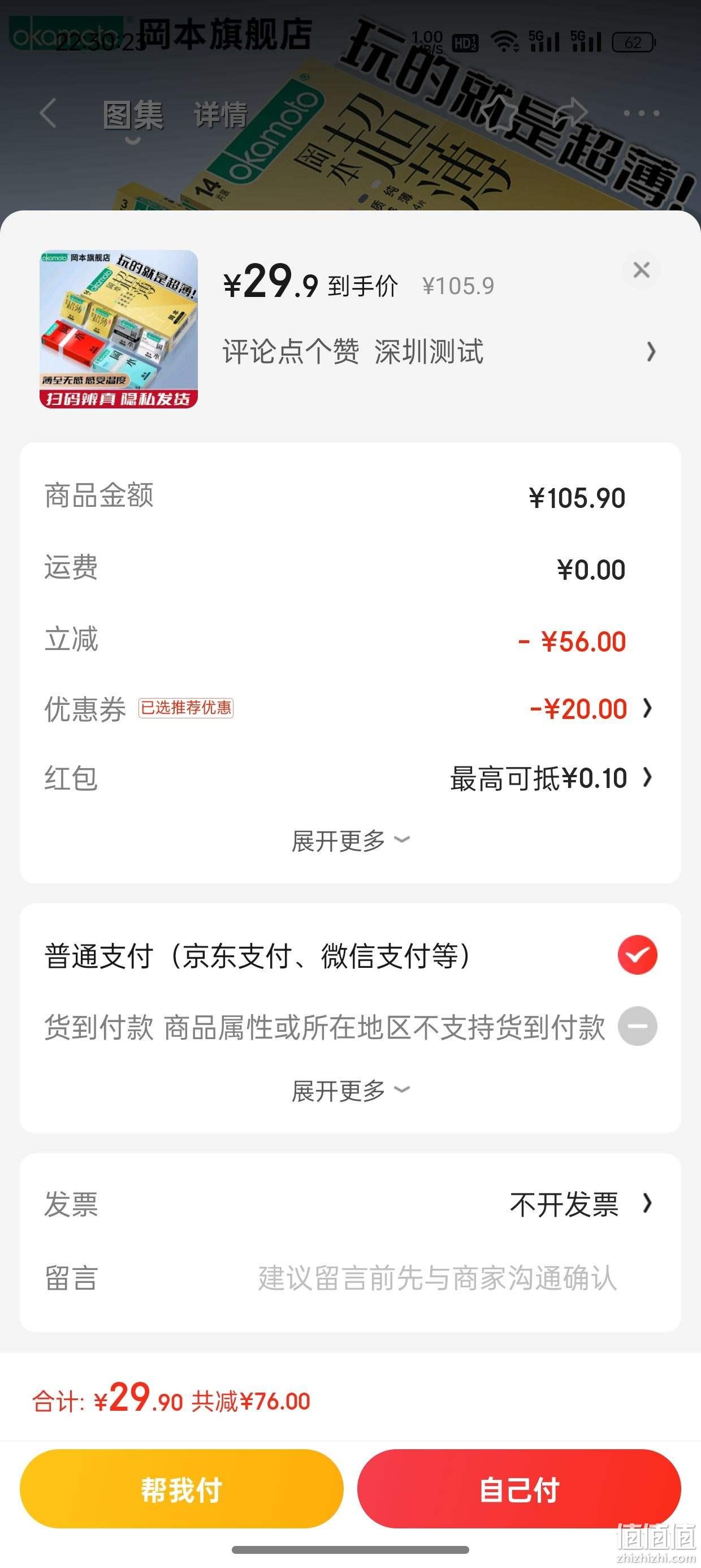
Task: Select 普通支付 payment method
Action: coord(350,955)
